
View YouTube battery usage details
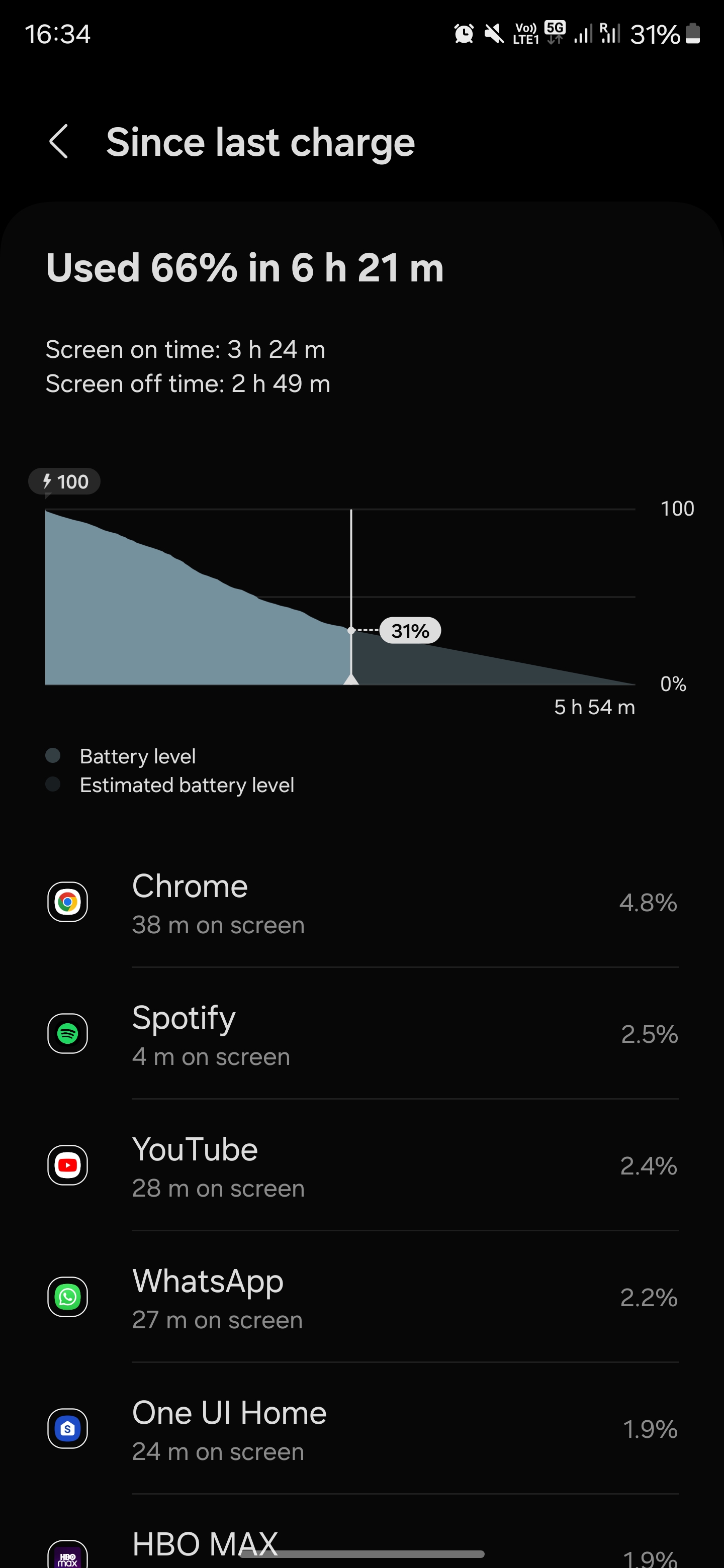[361, 1165]
